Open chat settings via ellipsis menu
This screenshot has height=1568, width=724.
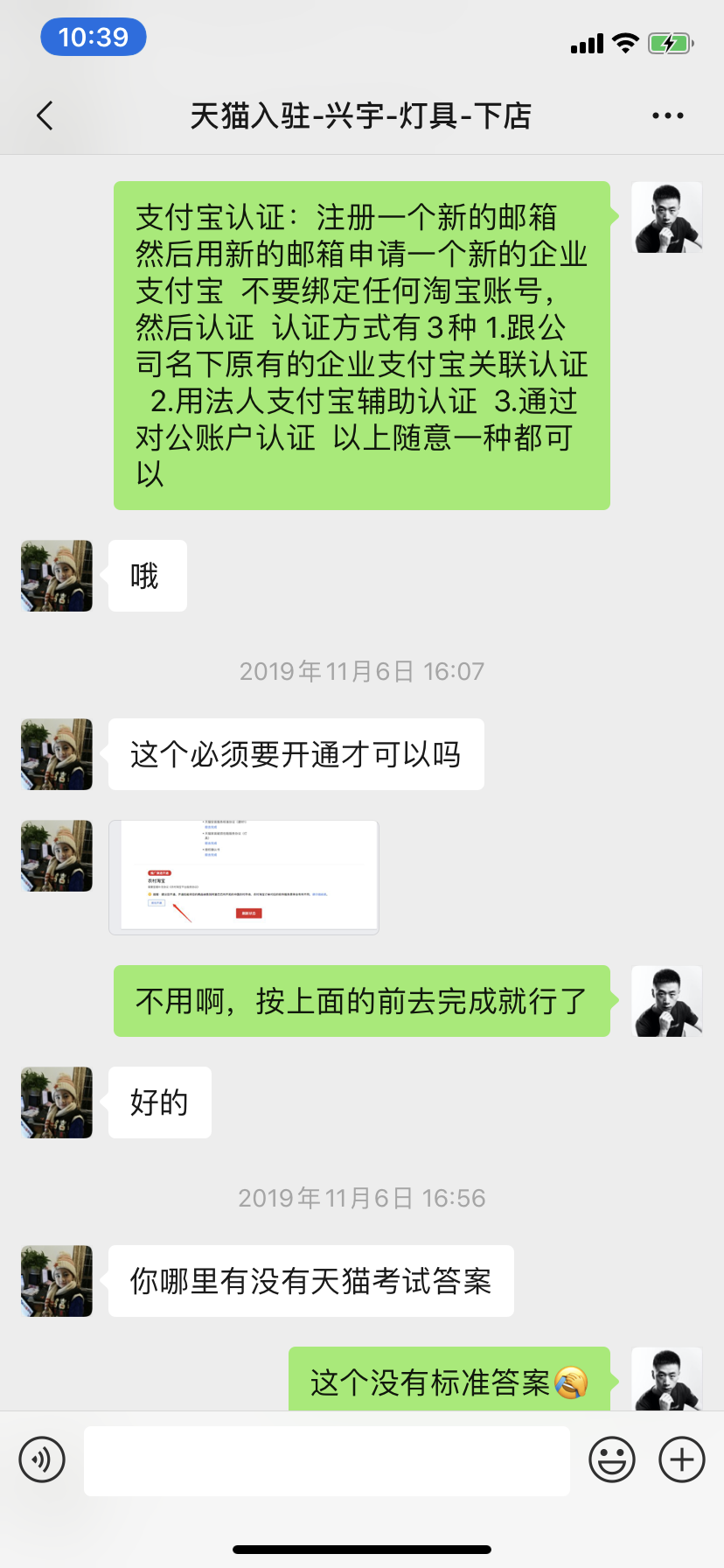tap(667, 115)
